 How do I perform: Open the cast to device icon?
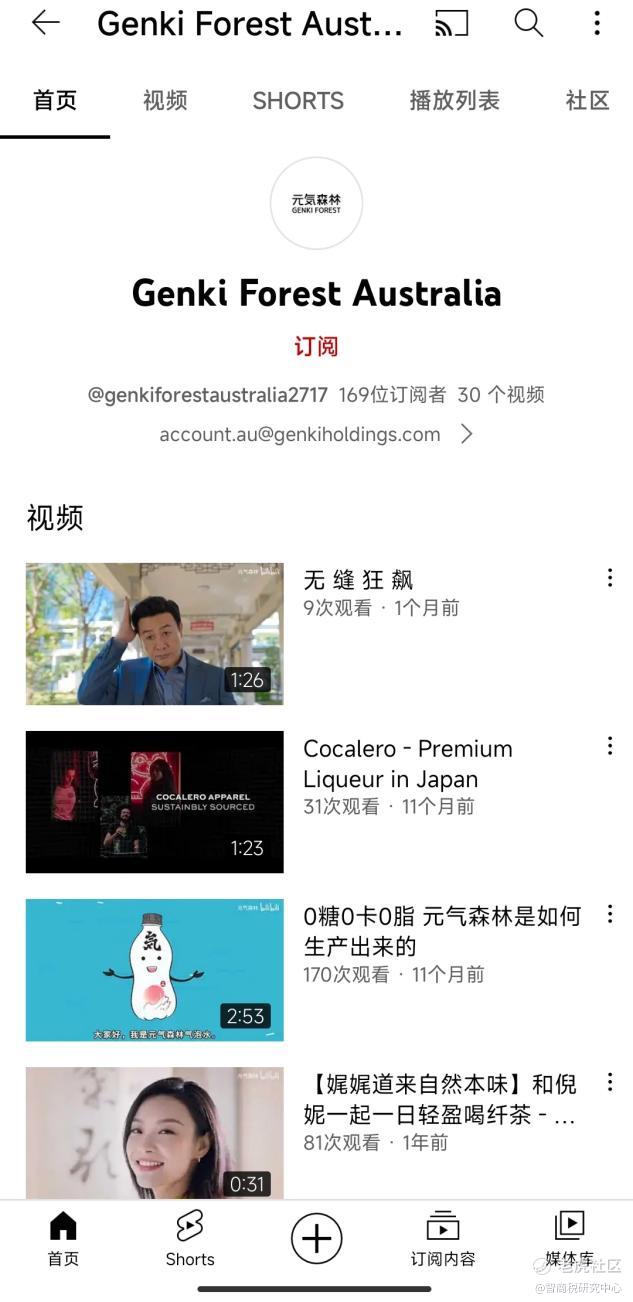click(x=452, y=24)
